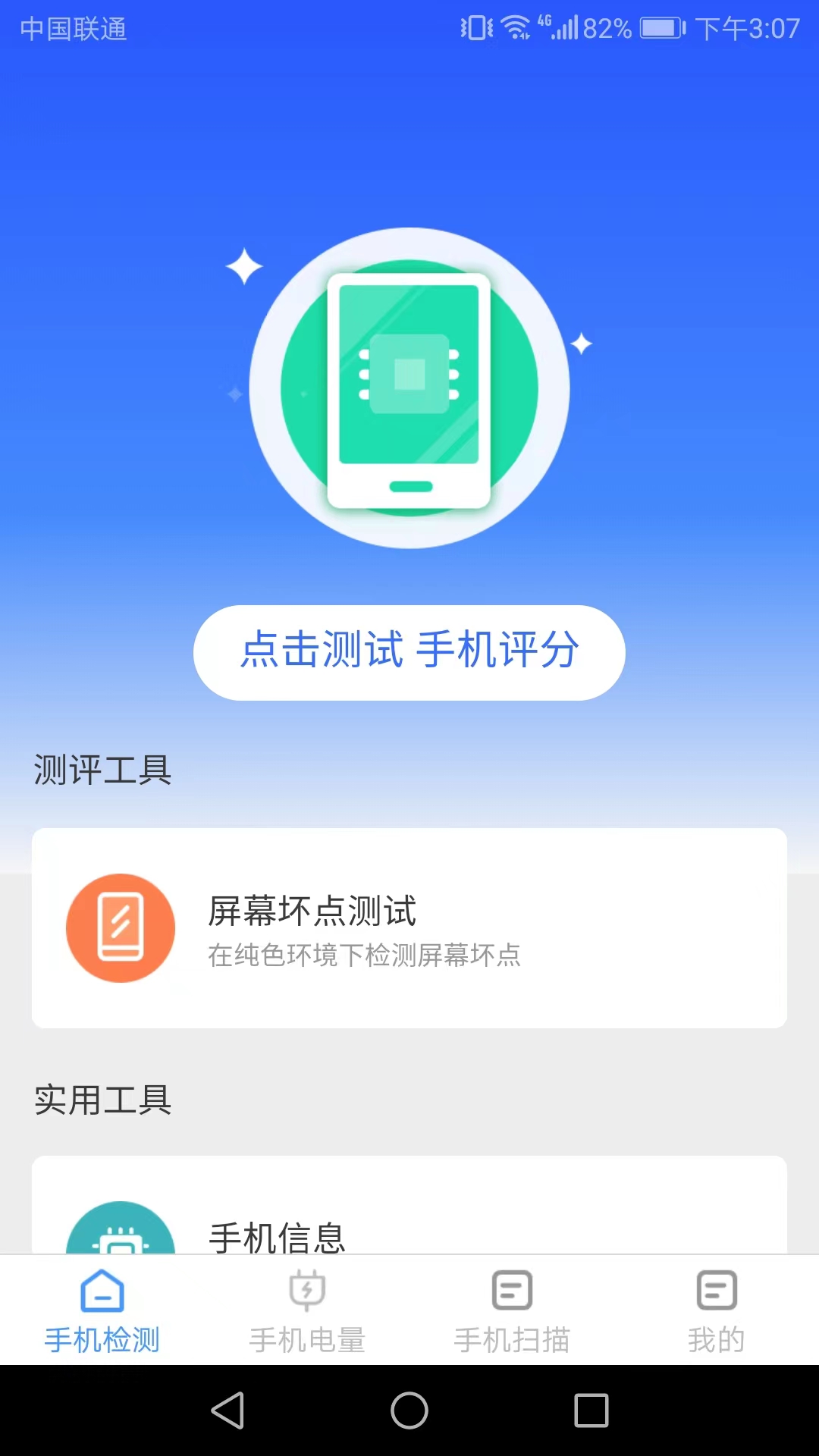
Task: Select the 手机检测 home icon in bottom bar
Action: [102, 1289]
